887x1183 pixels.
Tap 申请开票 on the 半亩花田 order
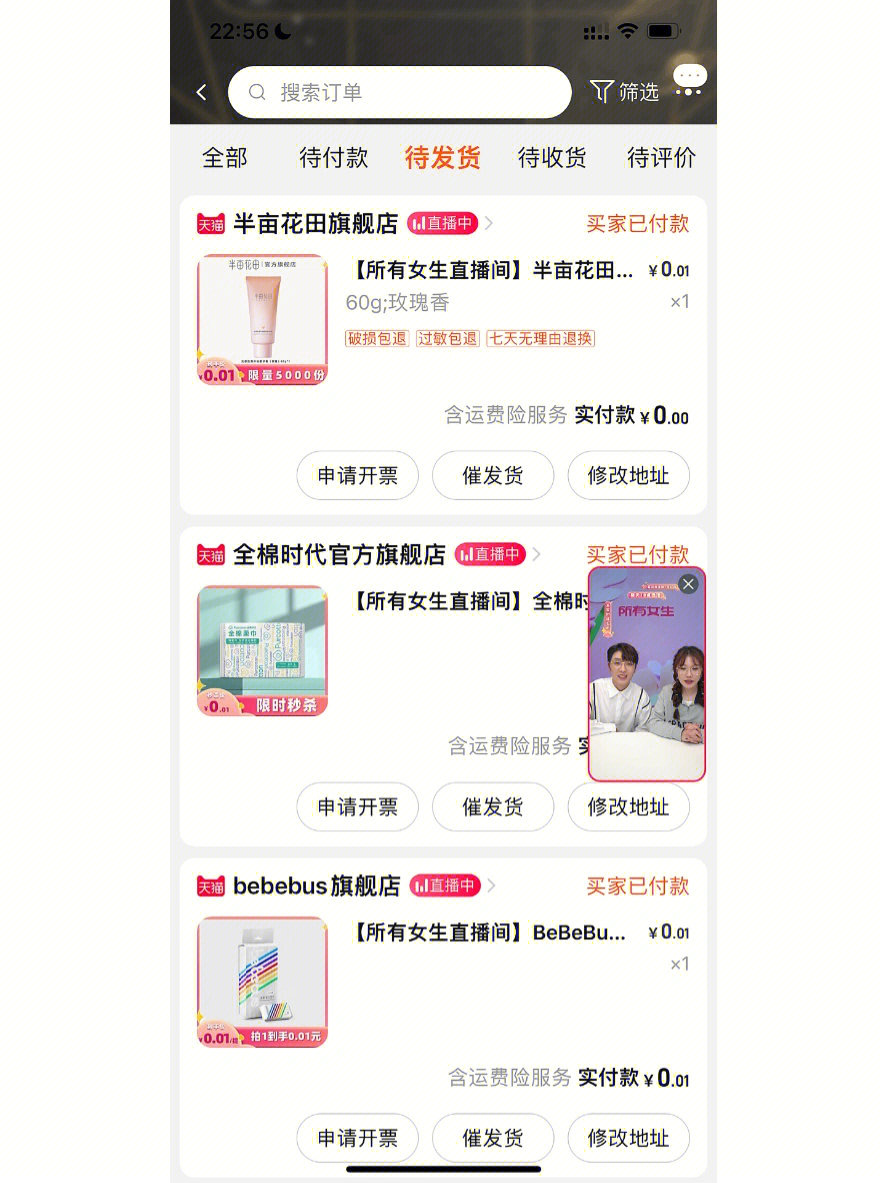[357, 475]
